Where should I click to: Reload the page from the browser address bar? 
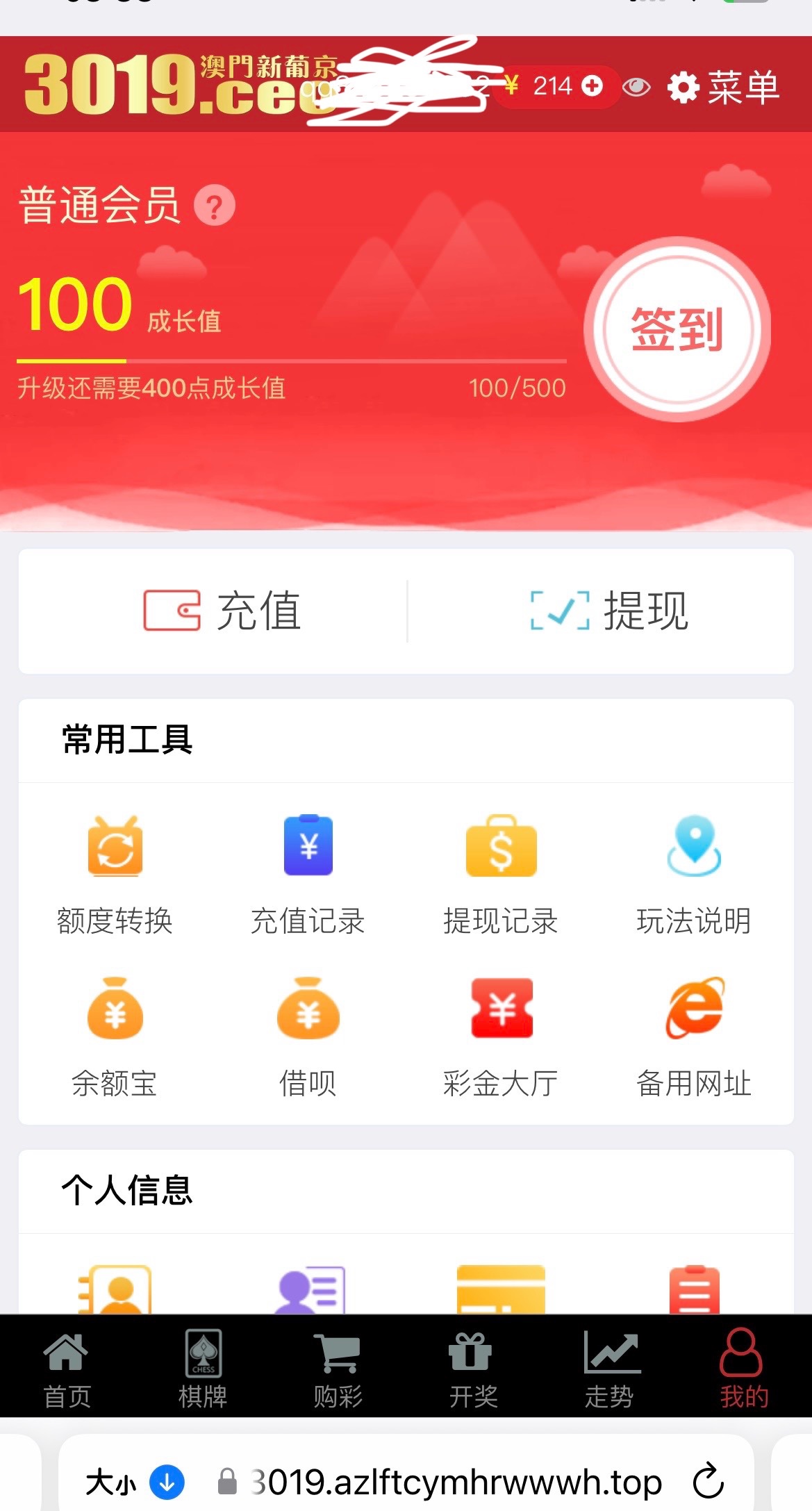(x=709, y=1480)
